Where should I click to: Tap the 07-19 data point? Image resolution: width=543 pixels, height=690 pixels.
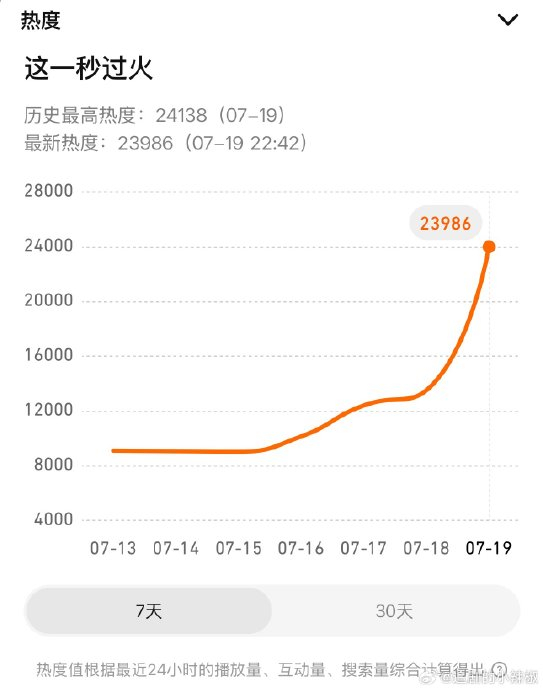tap(489, 247)
